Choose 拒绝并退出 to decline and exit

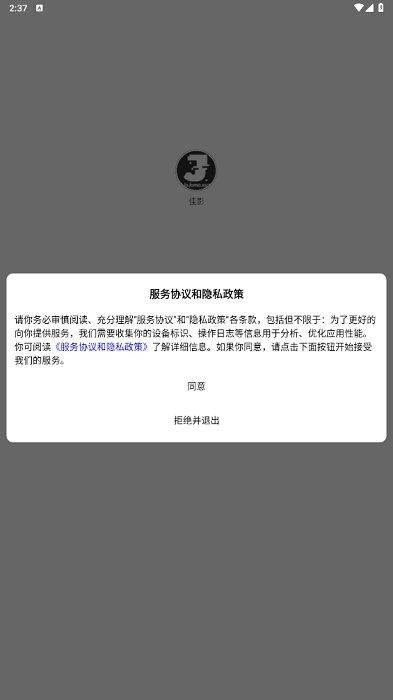pos(196,420)
